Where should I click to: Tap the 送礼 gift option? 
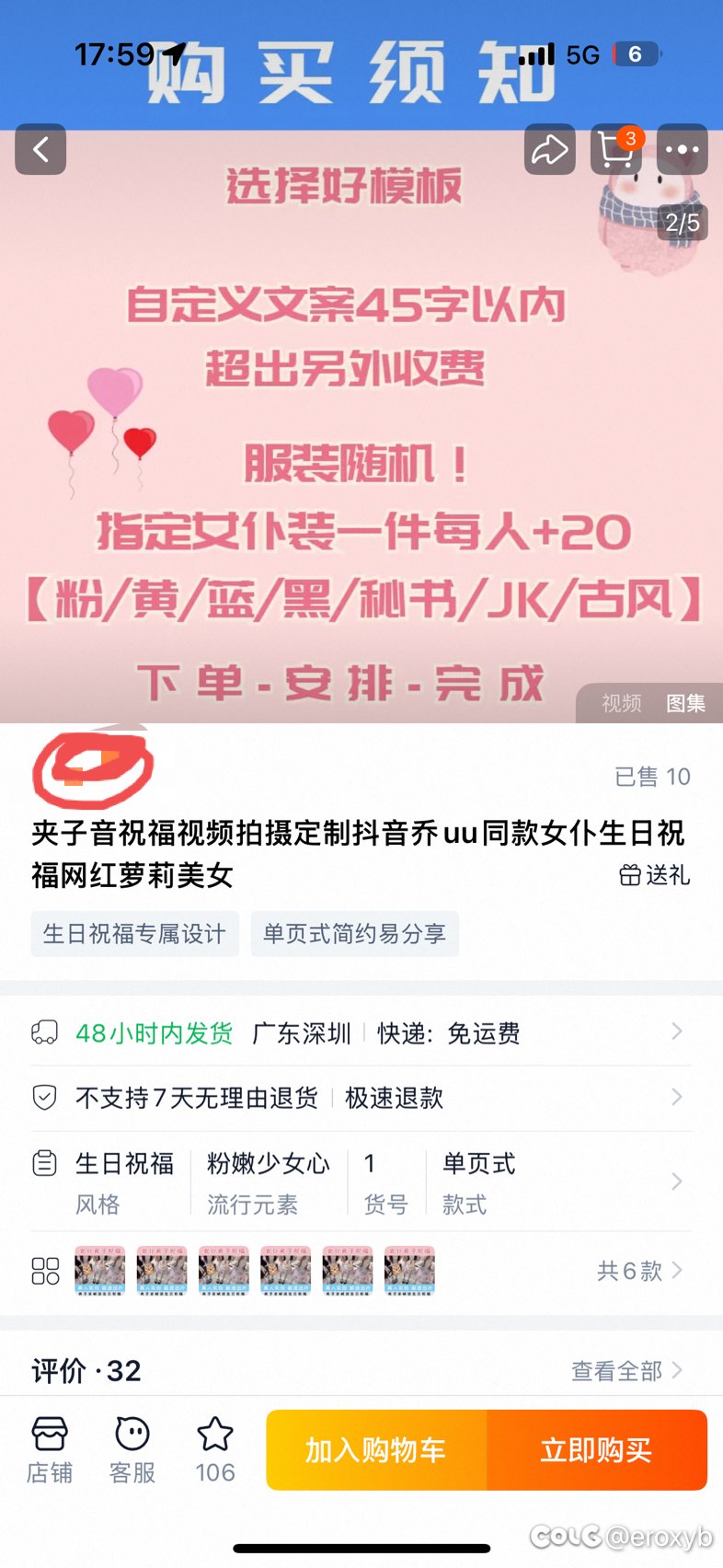tap(655, 874)
